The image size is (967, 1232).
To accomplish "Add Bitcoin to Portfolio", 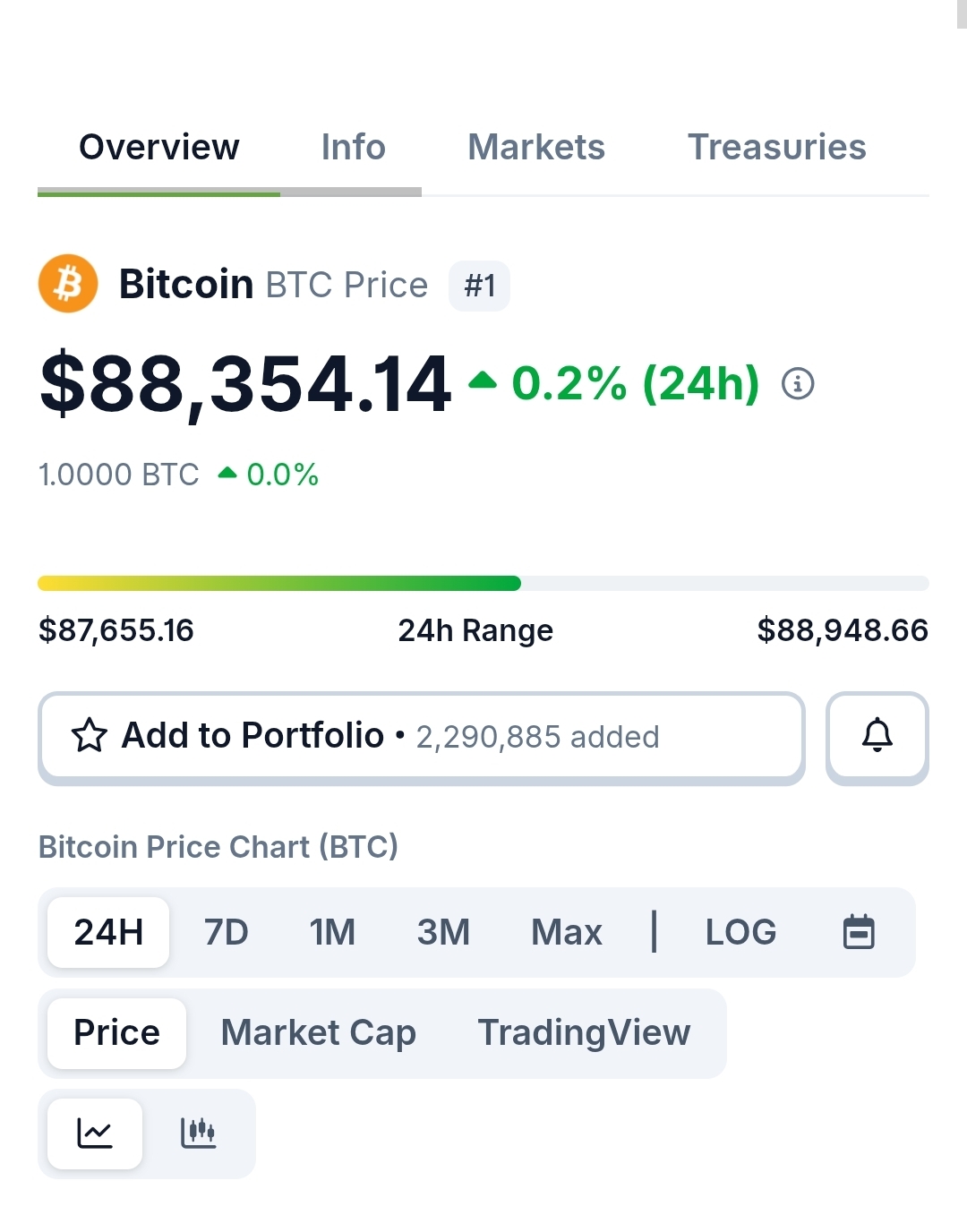I will [421, 736].
